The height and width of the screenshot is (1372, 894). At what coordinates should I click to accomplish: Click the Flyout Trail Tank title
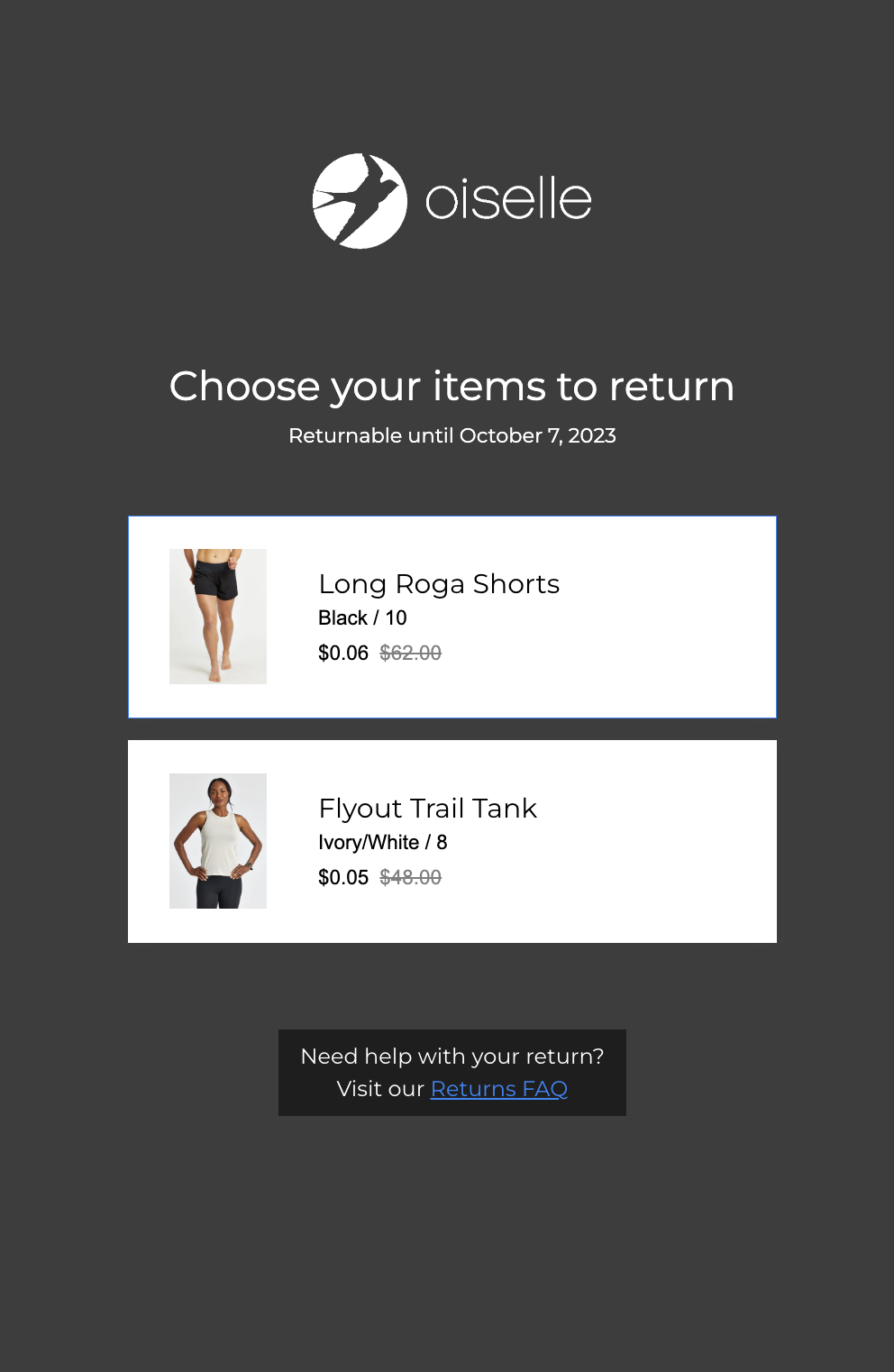pyautogui.click(x=427, y=809)
